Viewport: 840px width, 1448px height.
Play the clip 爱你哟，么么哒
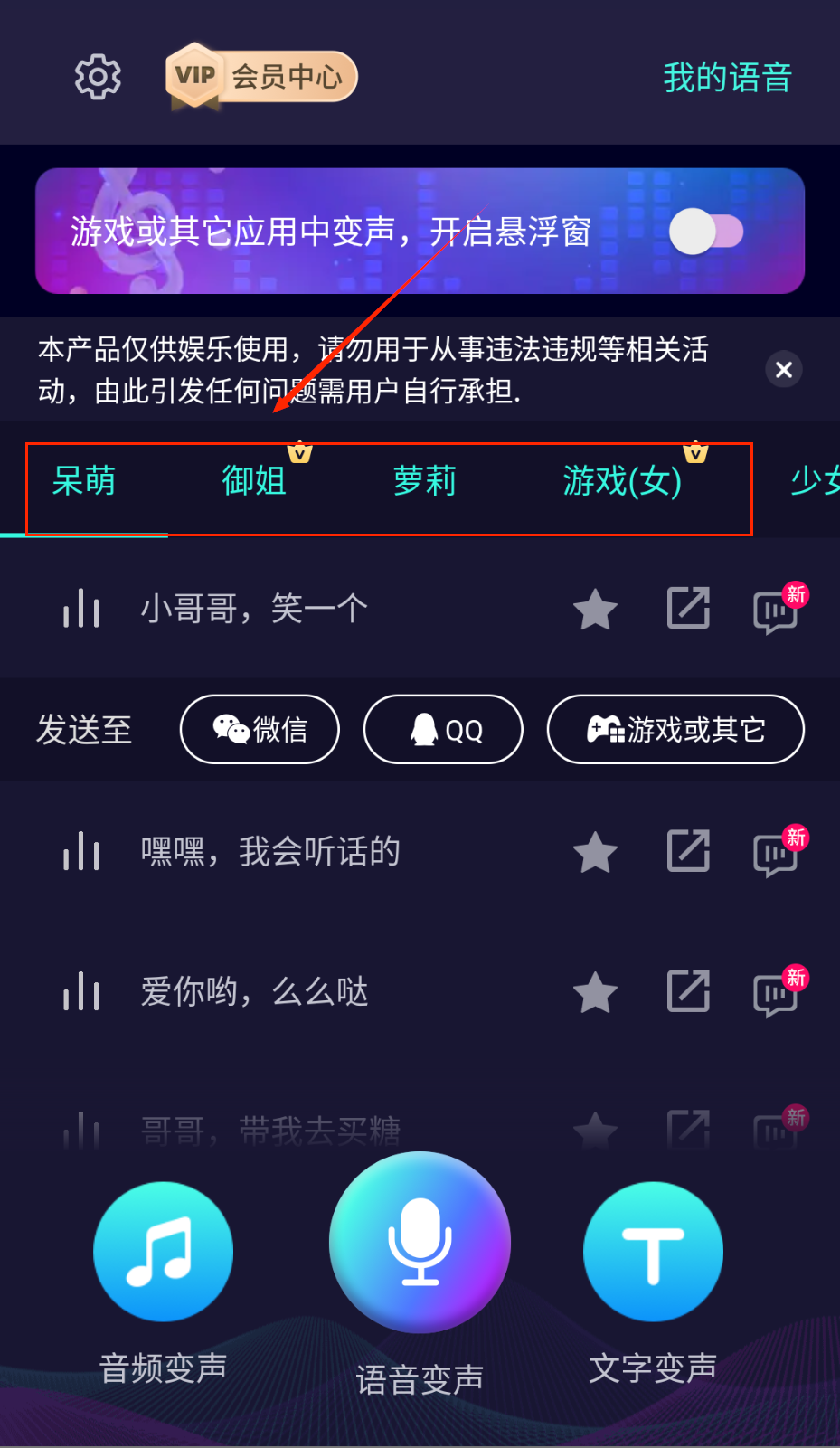click(81, 992)
